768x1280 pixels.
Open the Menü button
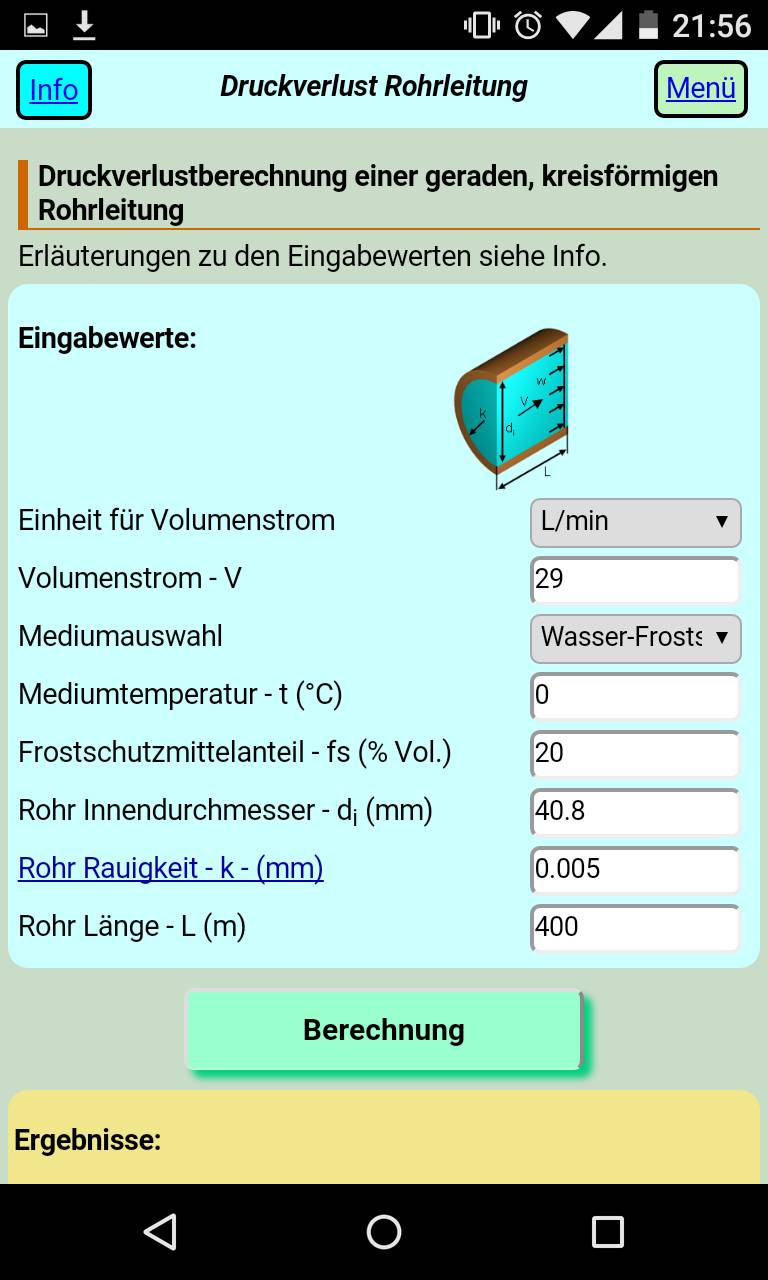pyautogui.click(x=701, y=89)
